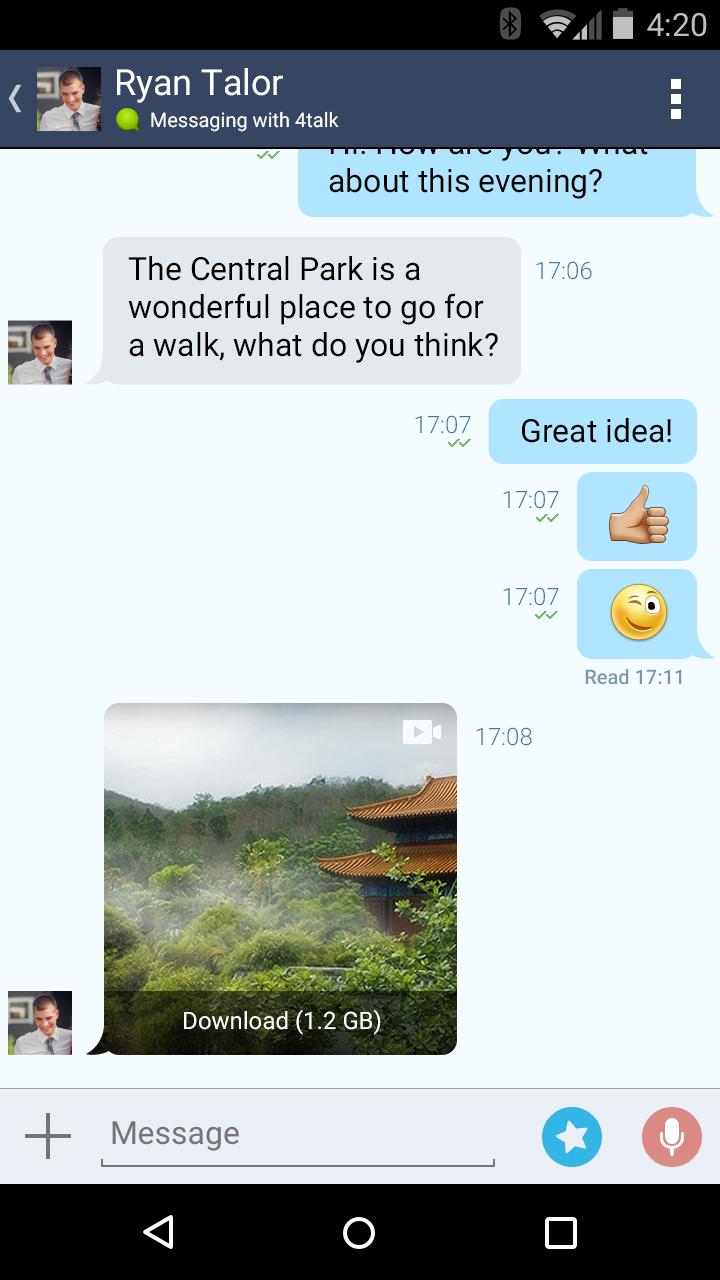Tap the plus icon to add attachment
The height and width of the screenshot is (1280, 720).
48,1136
